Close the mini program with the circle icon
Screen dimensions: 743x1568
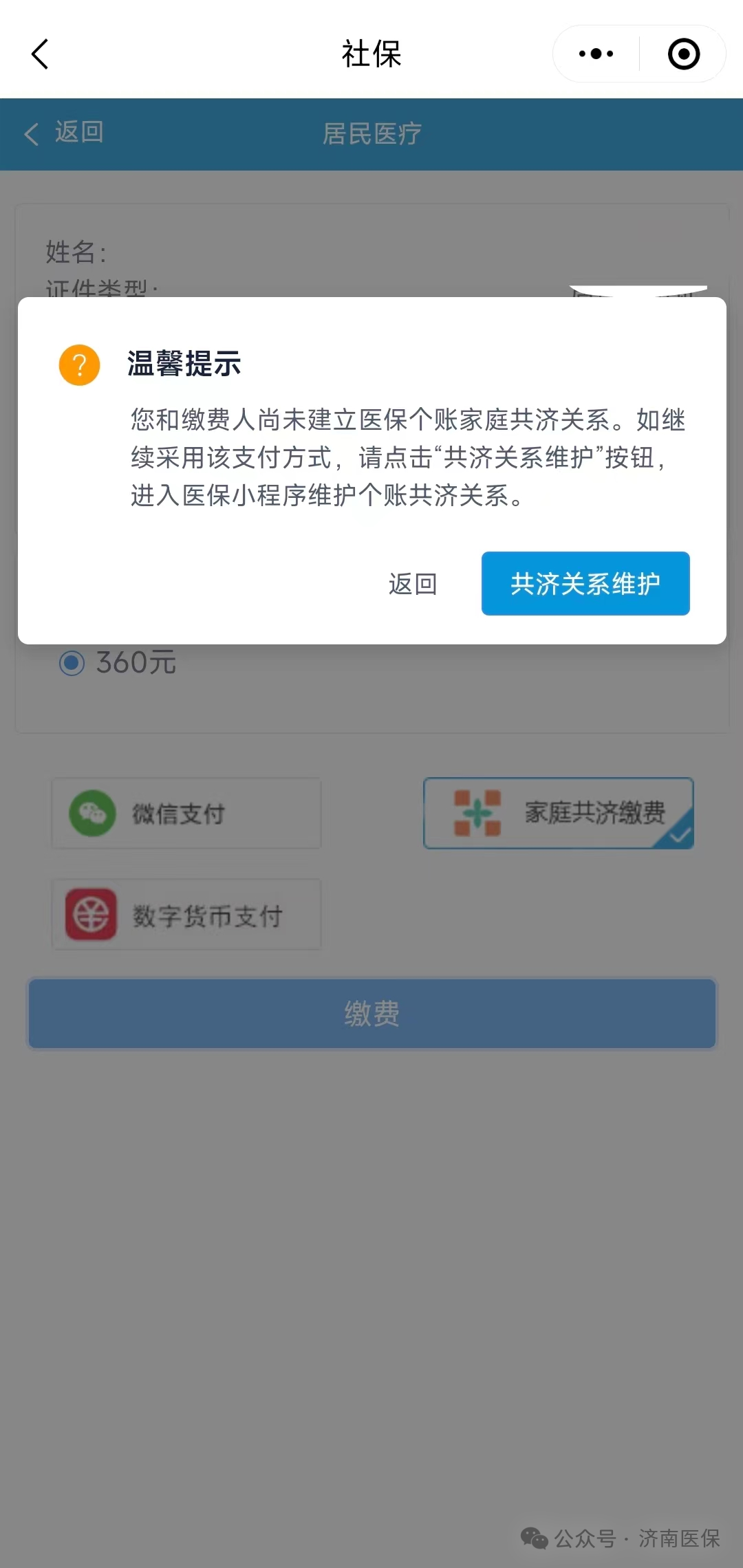pyautogui.click(x=683, y=54)
